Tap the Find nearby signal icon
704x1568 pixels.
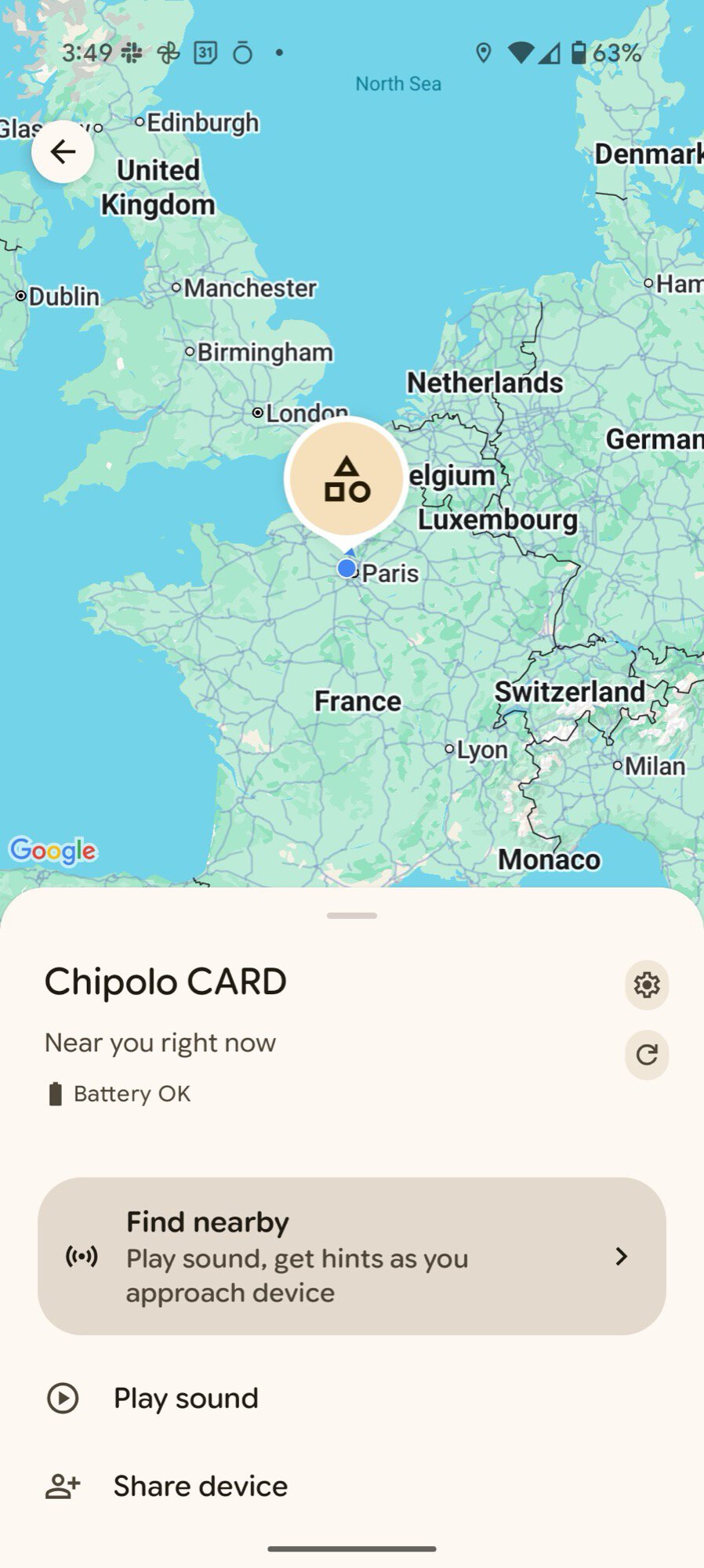(x=83, y=1257)
